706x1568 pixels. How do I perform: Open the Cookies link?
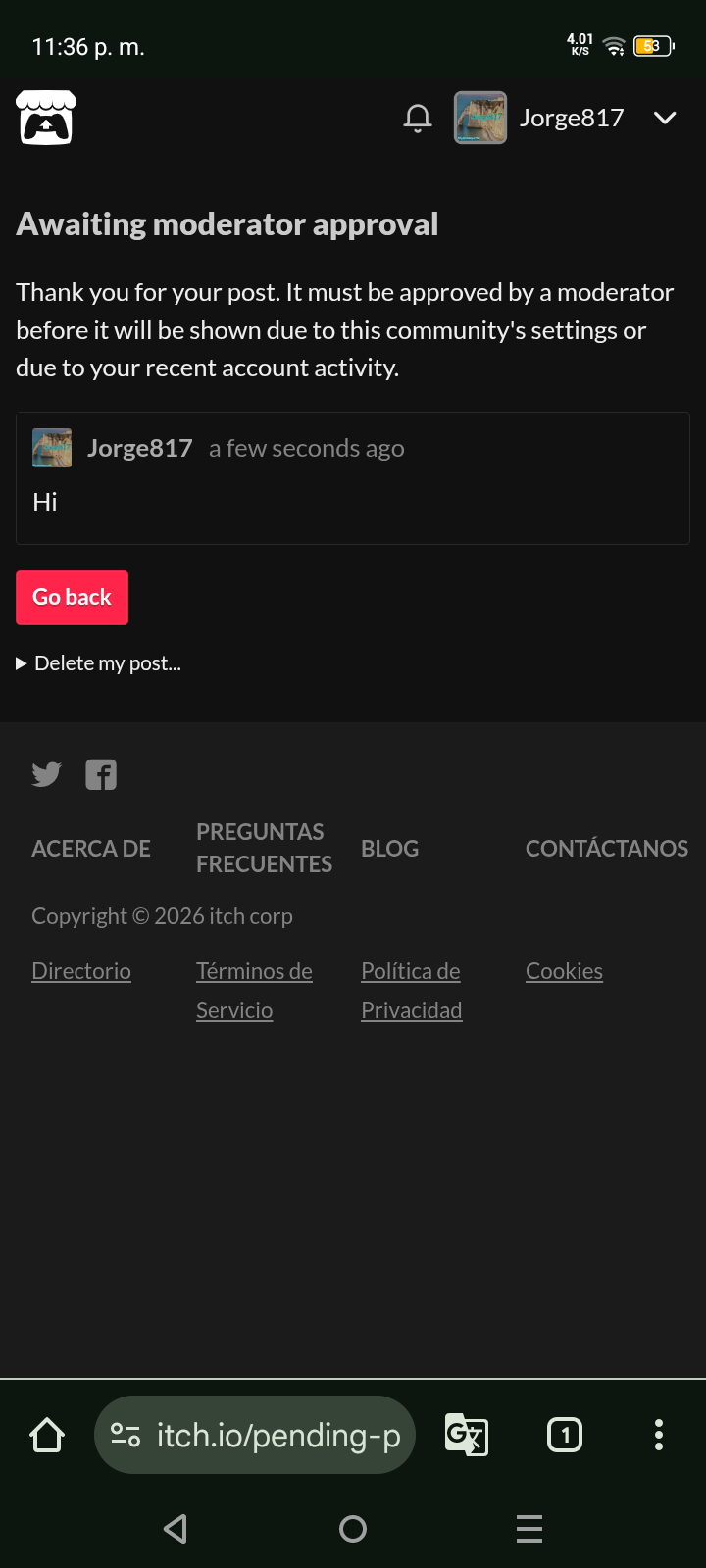click(564, 971)
